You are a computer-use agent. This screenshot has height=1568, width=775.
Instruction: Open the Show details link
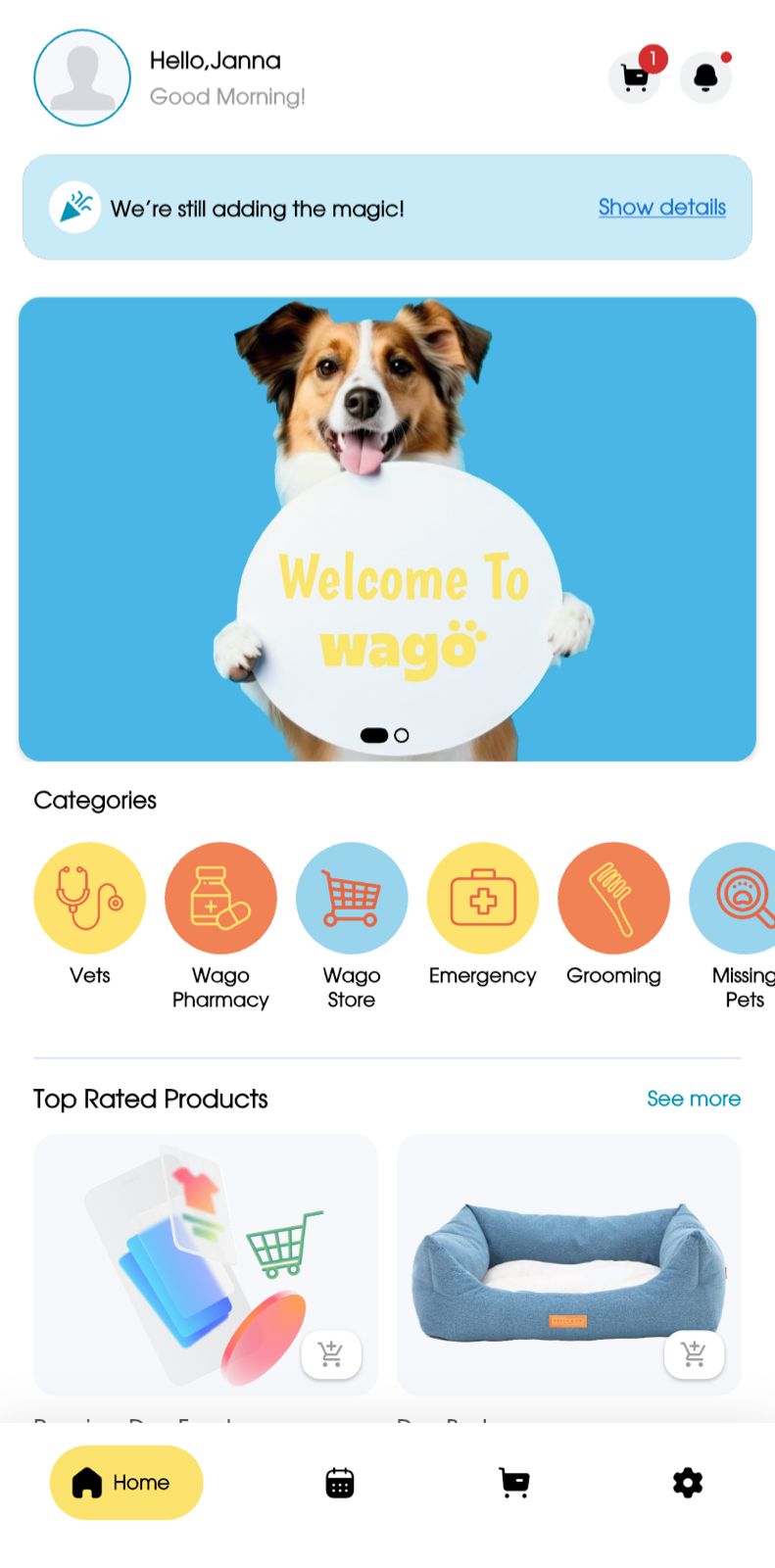point(661,207)
